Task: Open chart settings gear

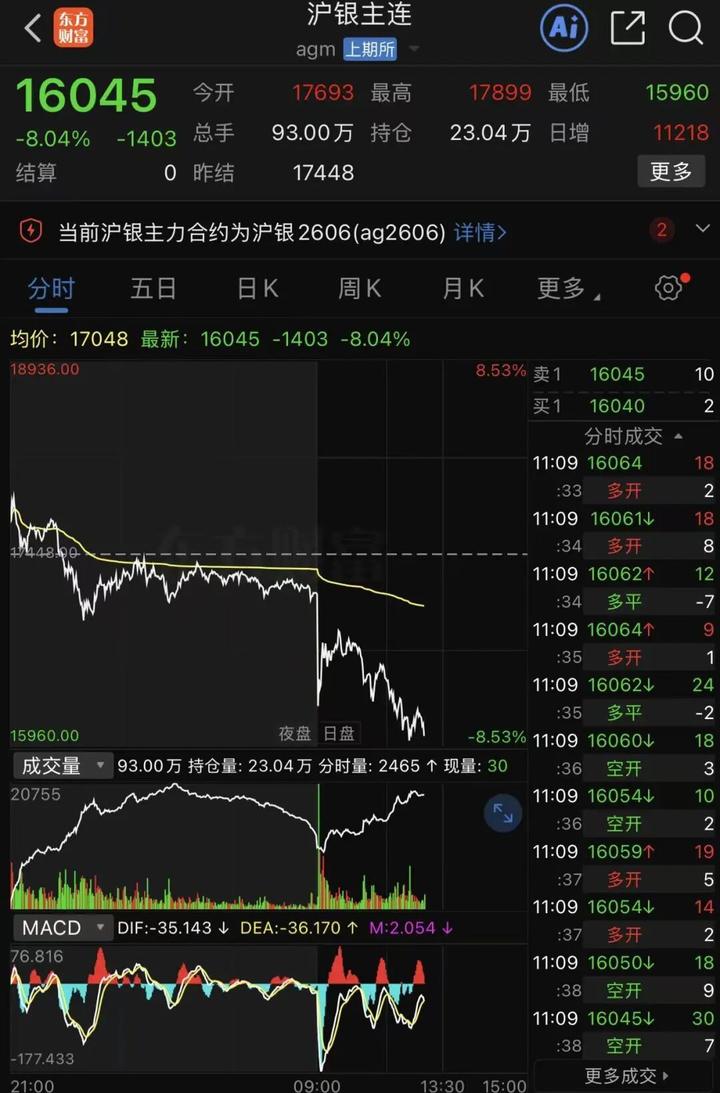Action: 668,289
